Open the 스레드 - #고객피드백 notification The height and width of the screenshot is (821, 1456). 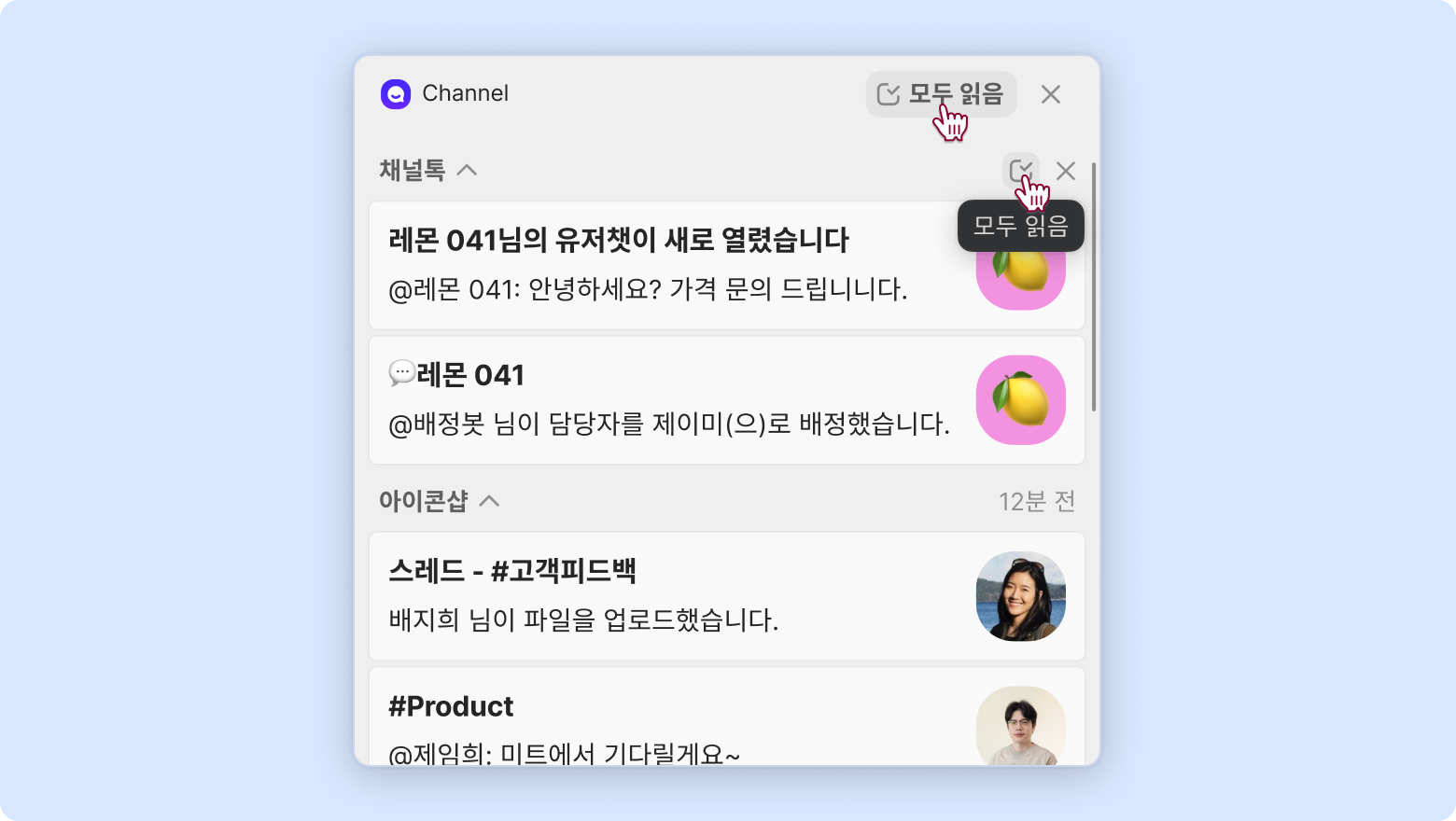653,596
